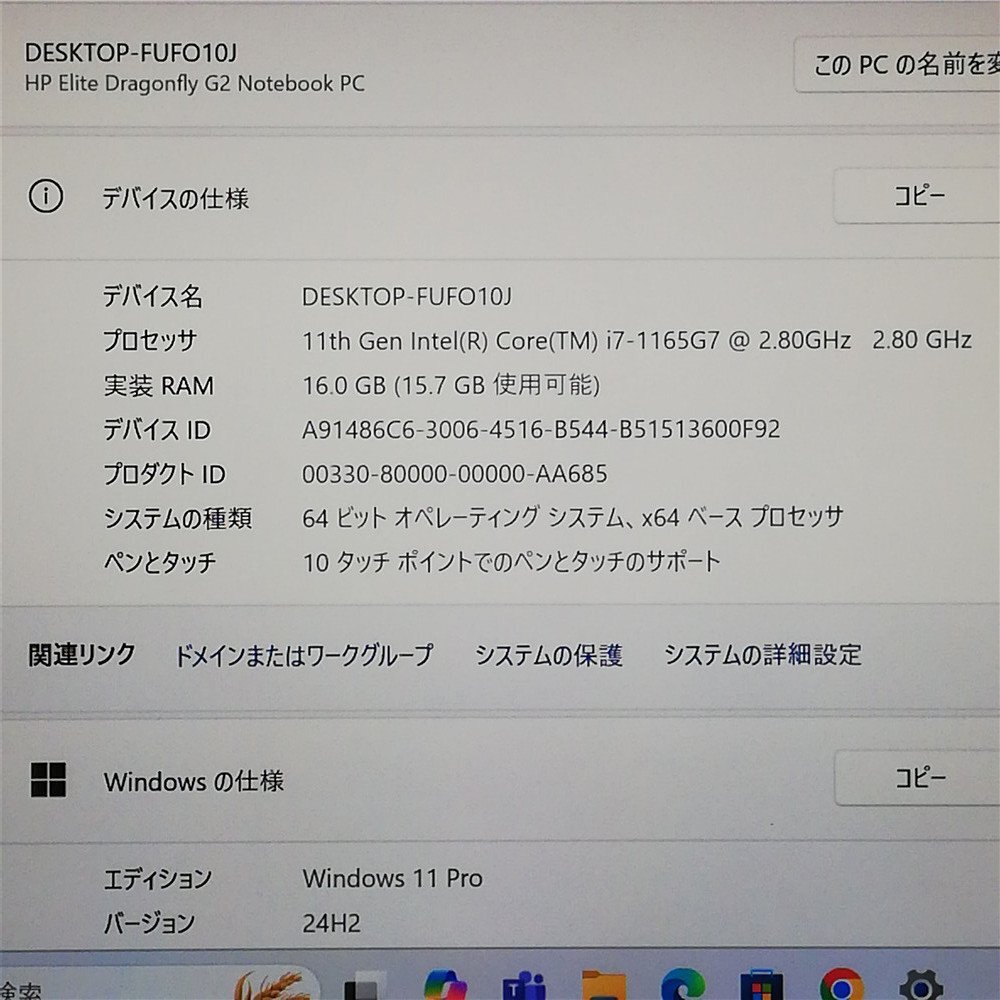This screenshot has height=1000, width=1000.
Task: Launch Google Chrome from the taskbar
Action: point(841,987)
